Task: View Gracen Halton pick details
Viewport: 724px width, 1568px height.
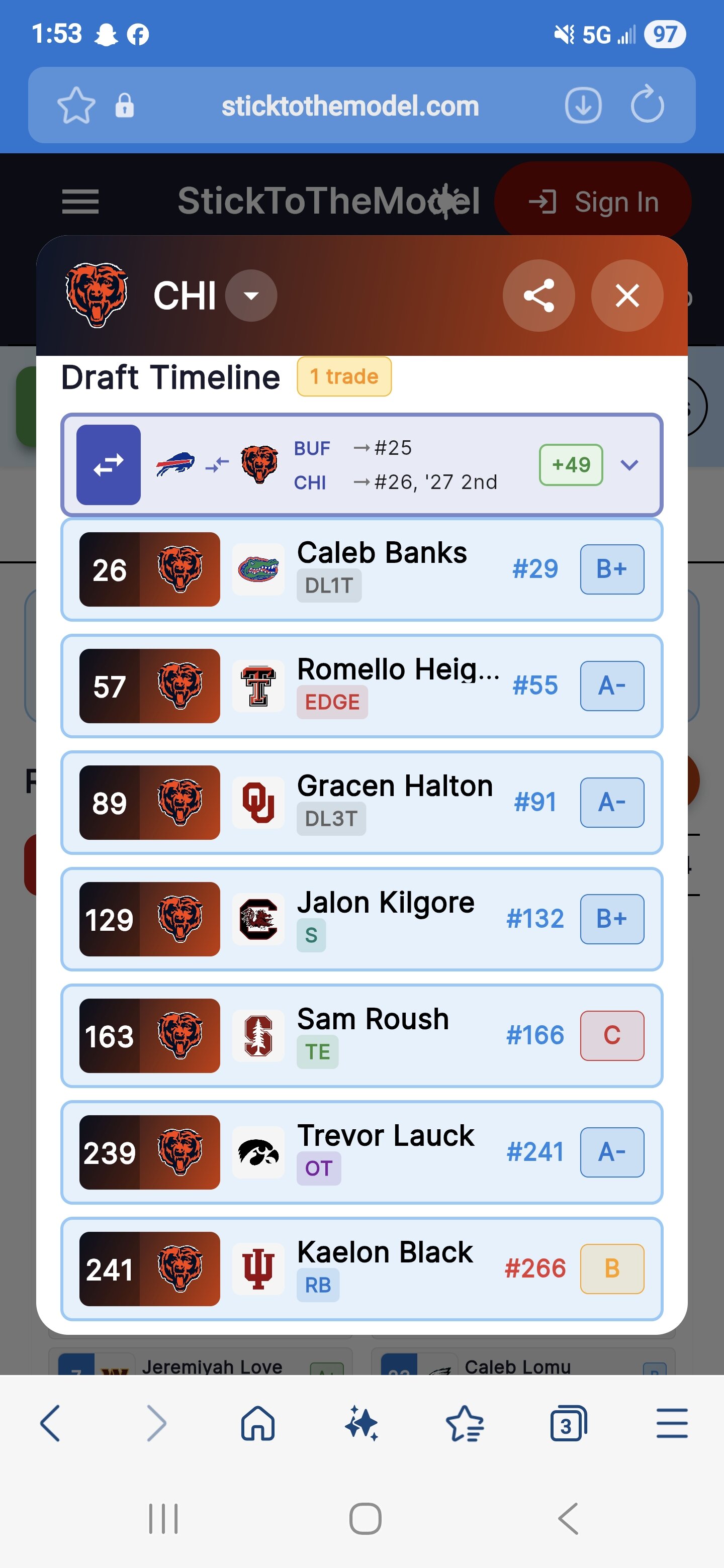Action: coord(361,802)
